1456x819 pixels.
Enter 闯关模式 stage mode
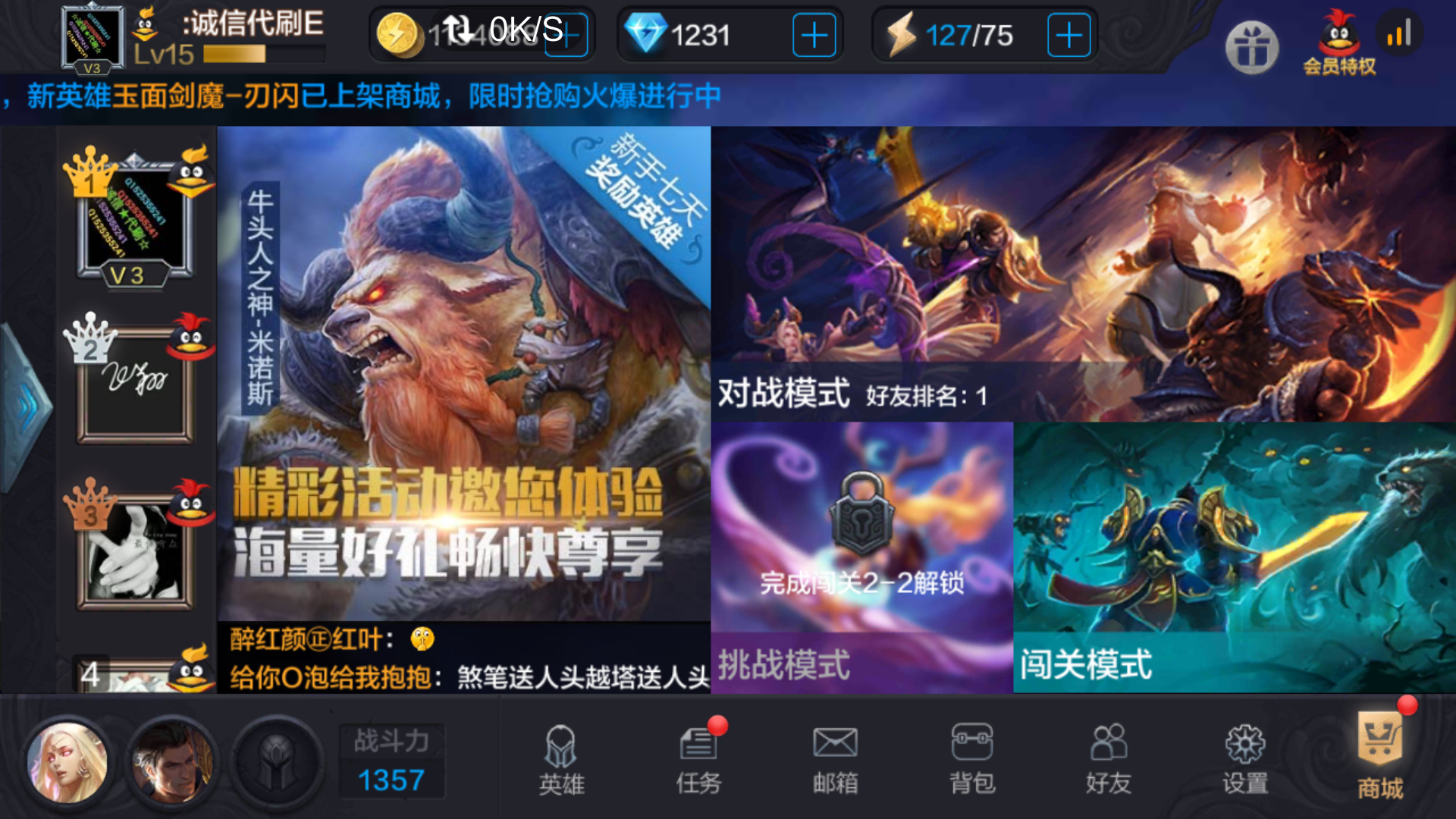point(1234,557)
